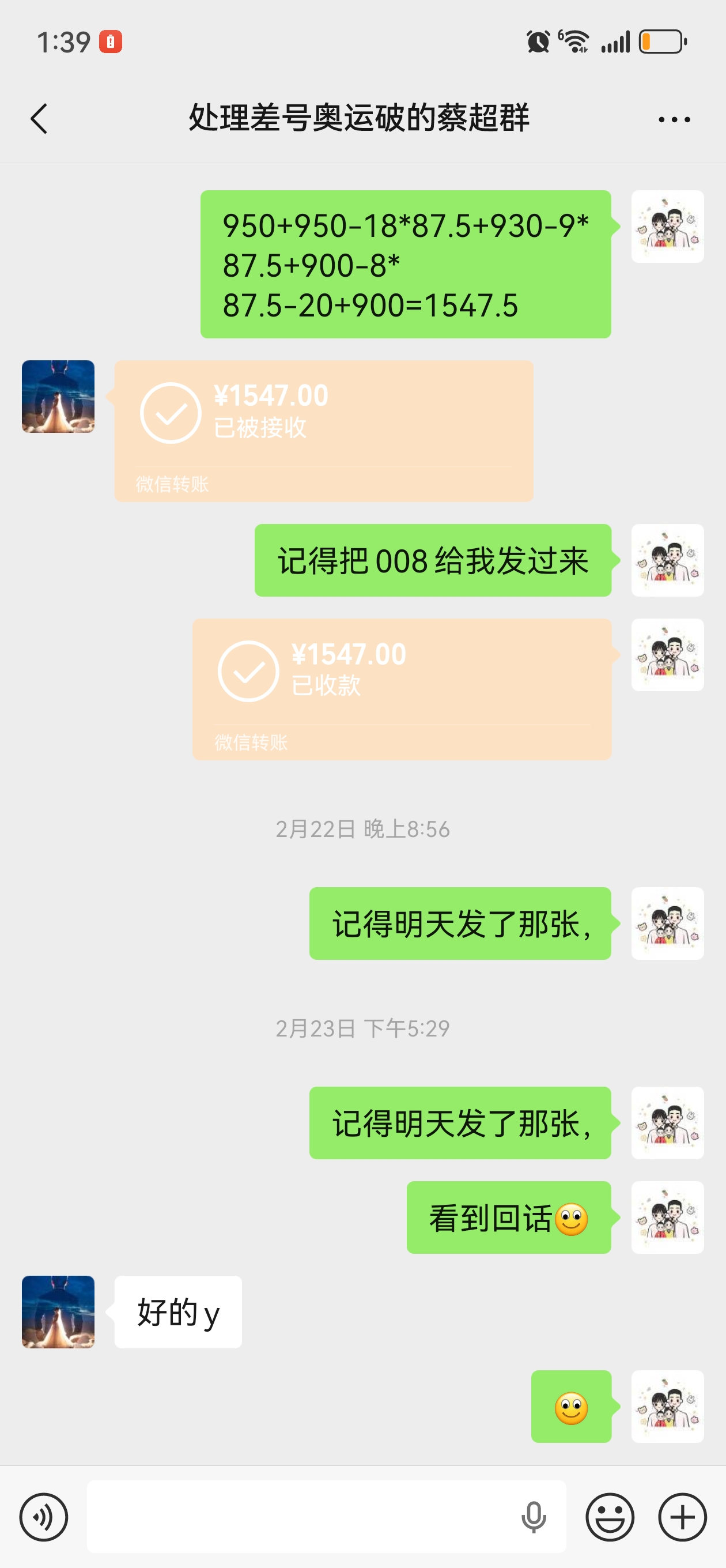Open the chat info overflow menu
The height and width of the screenshot is (1568, 726).
coord(674,119)
